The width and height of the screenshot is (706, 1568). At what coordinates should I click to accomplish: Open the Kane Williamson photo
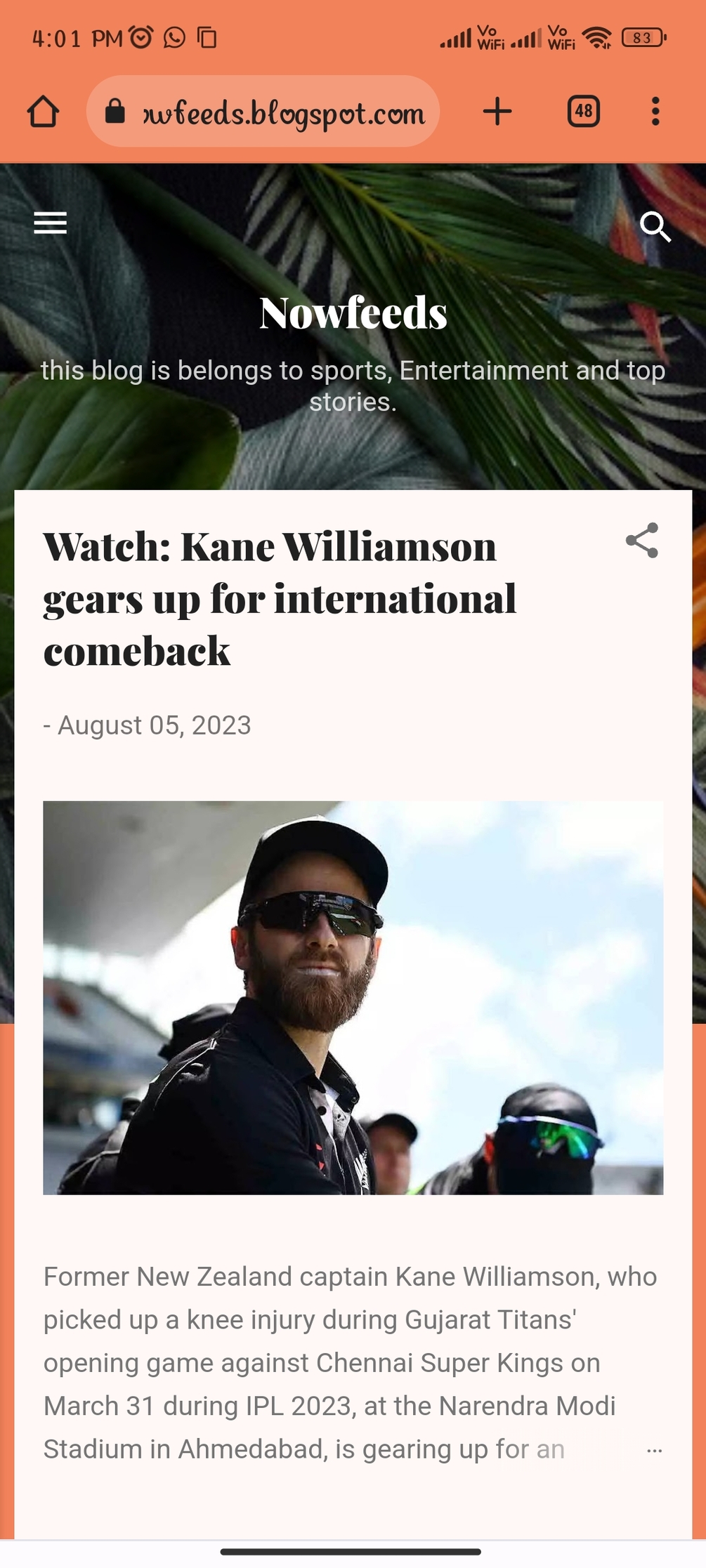(x=353, y=997)
